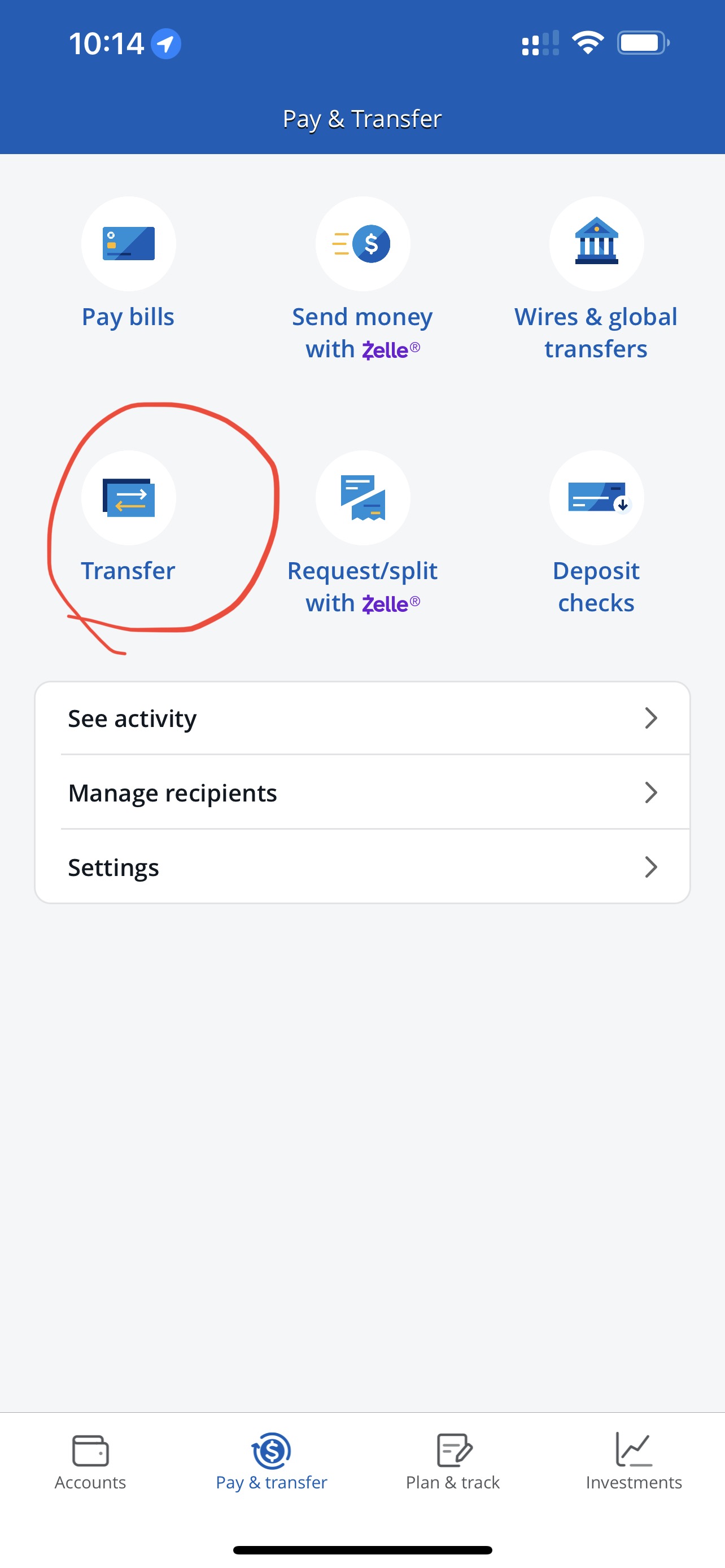Open the See activity row
This screenshot has width=725, height=1568.
point(363,719)
